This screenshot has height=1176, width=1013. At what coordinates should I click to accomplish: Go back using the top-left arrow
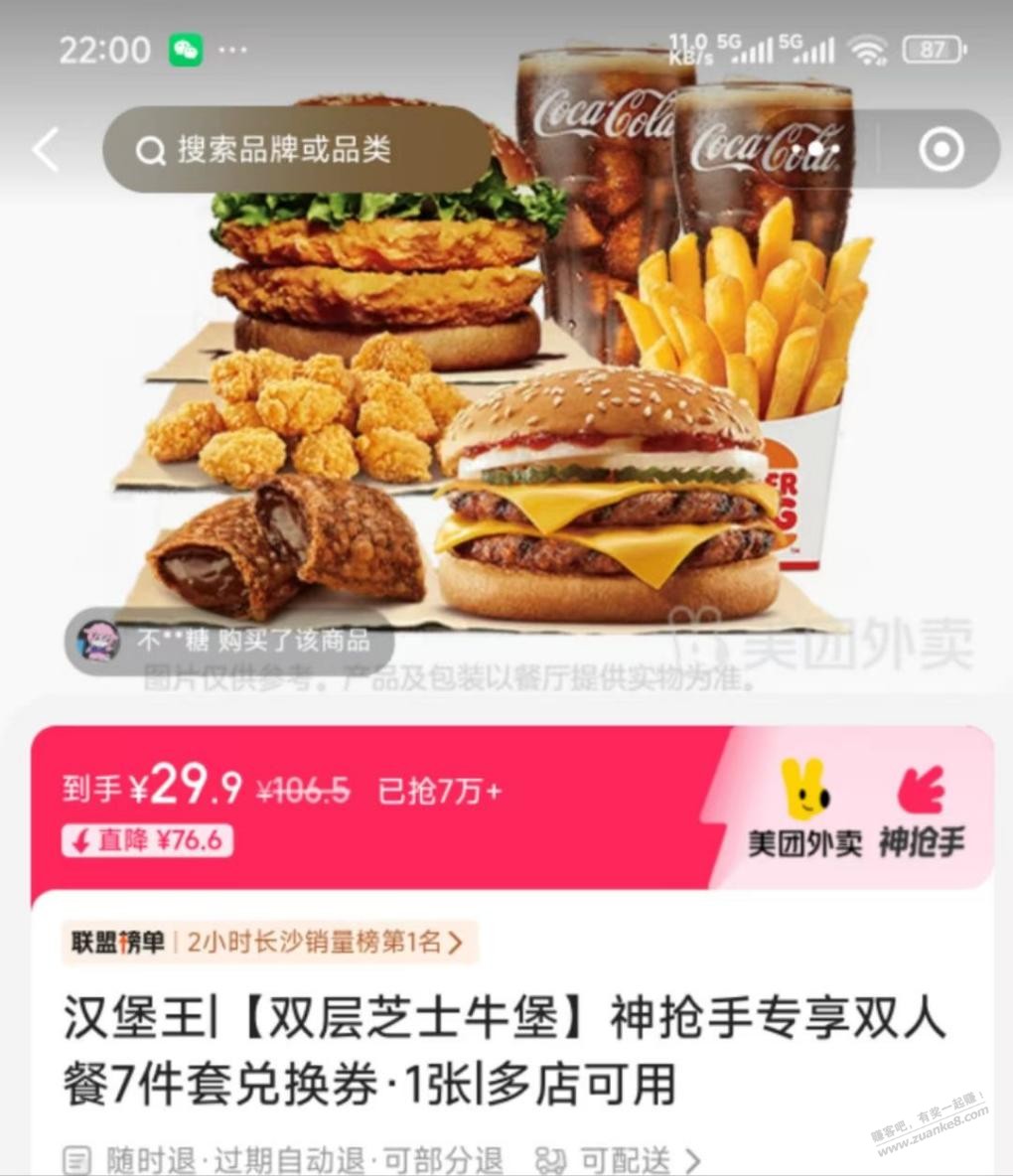pos(46,150)
